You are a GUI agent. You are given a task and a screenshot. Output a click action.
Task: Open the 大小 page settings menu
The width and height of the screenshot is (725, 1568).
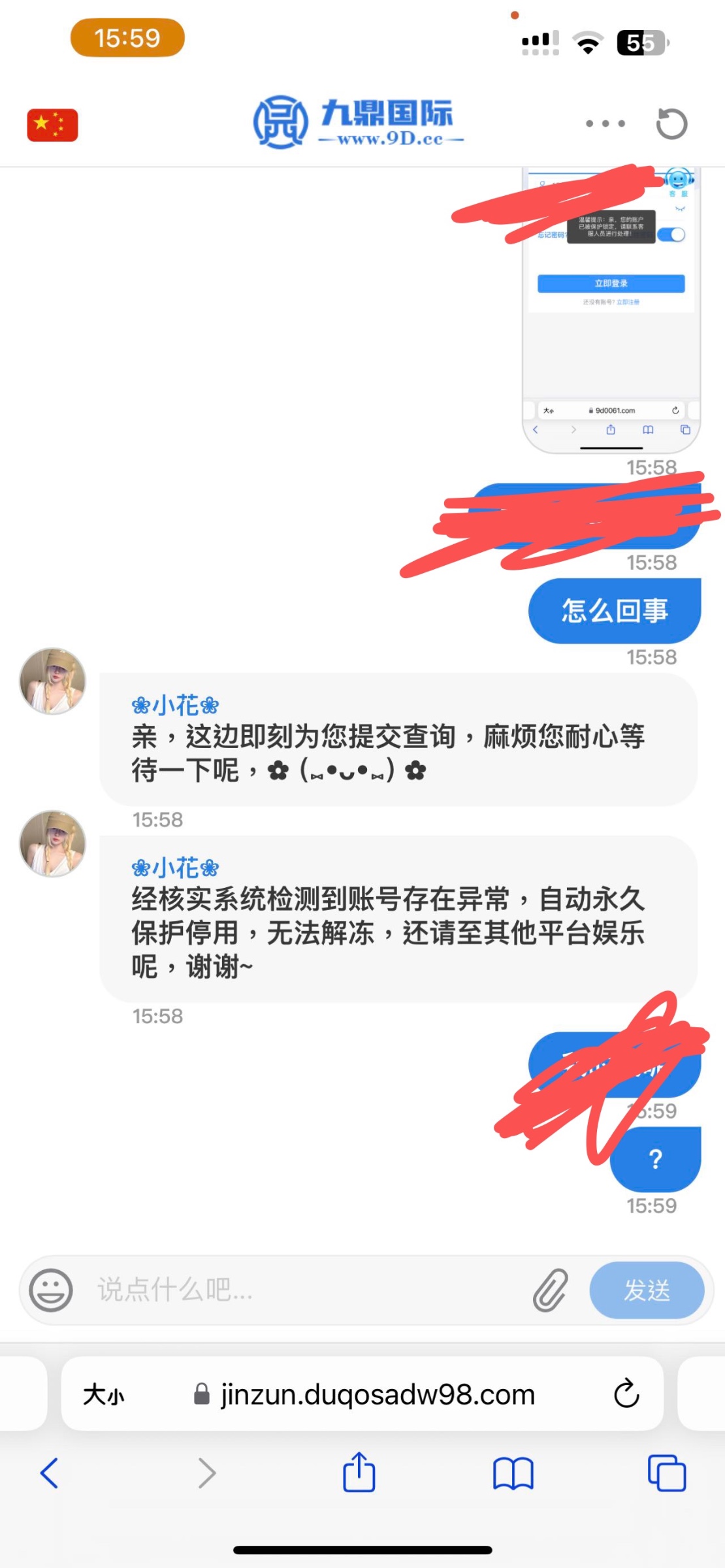point(103,1395)
